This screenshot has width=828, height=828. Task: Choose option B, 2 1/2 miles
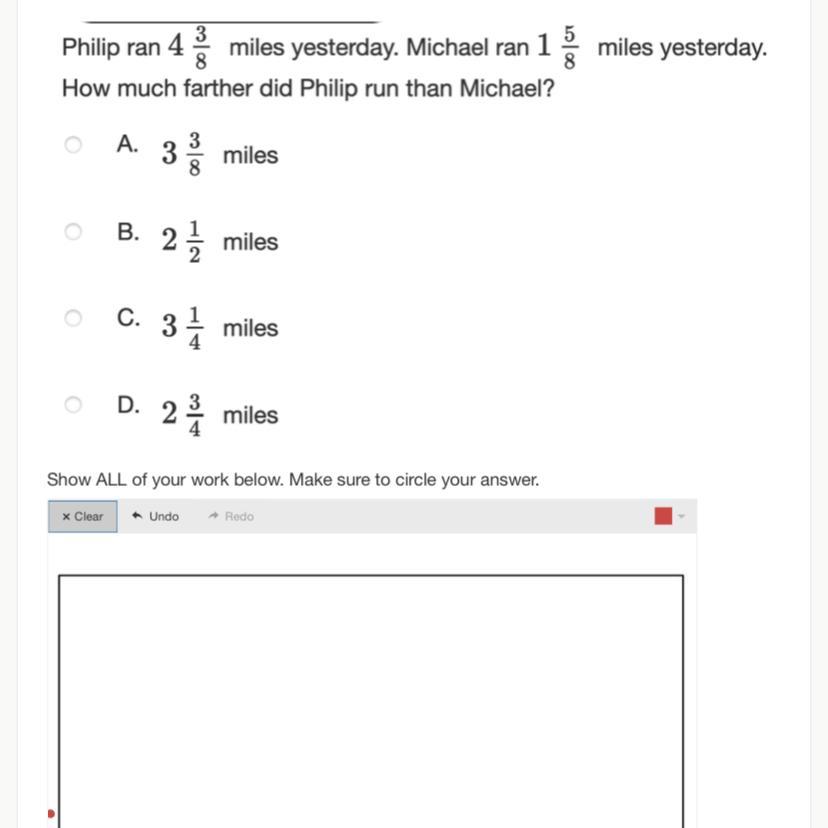[73, 232]
